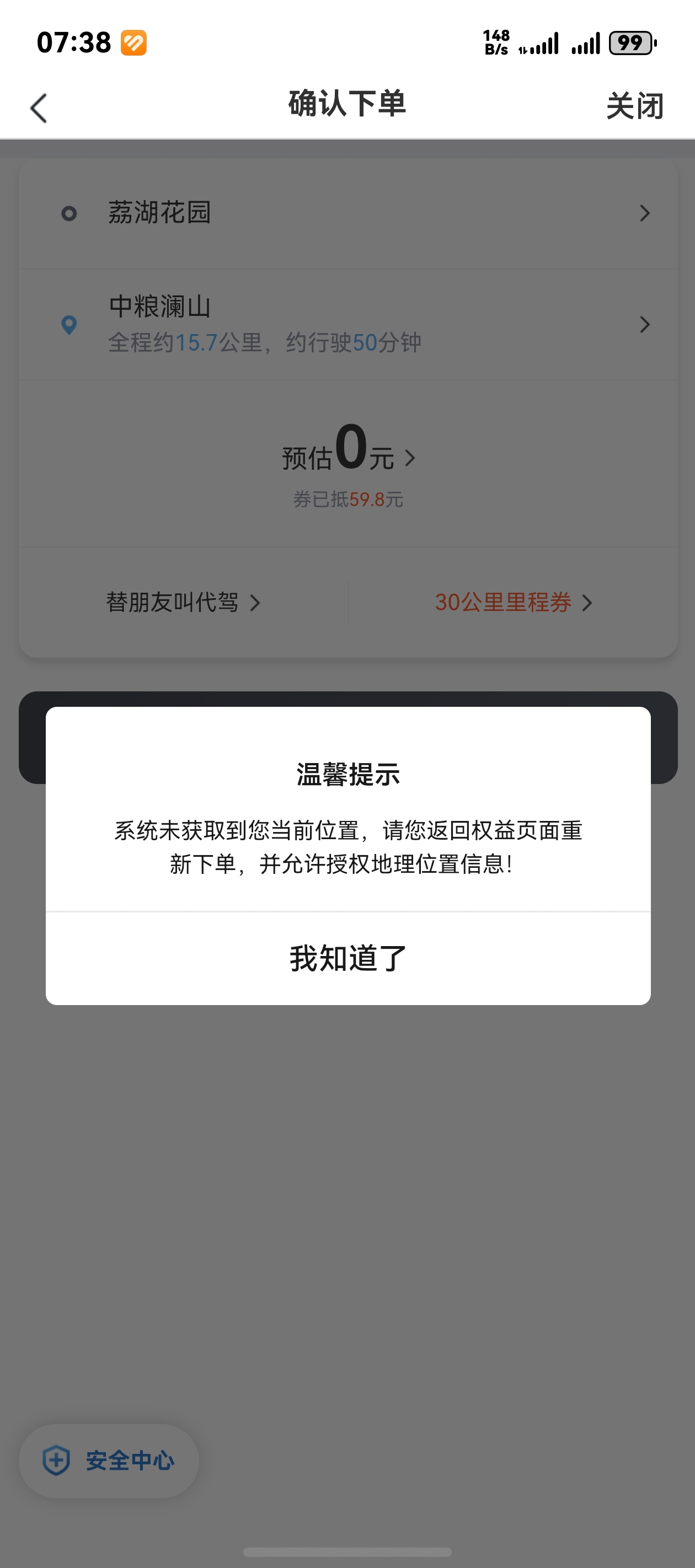Screen dimensions: 695x1568
Task: Tap the network speed 148 B/s indicator
Action: pos(495,42)
